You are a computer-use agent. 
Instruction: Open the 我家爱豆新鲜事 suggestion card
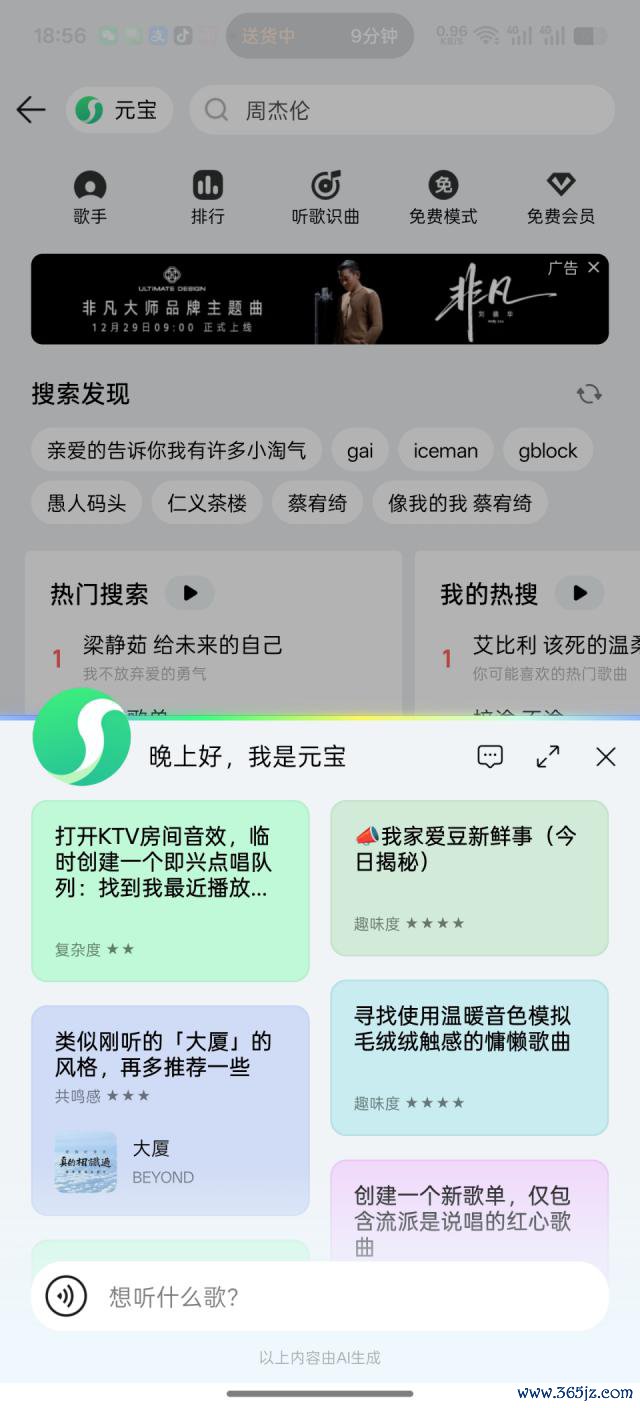[469, 877]
